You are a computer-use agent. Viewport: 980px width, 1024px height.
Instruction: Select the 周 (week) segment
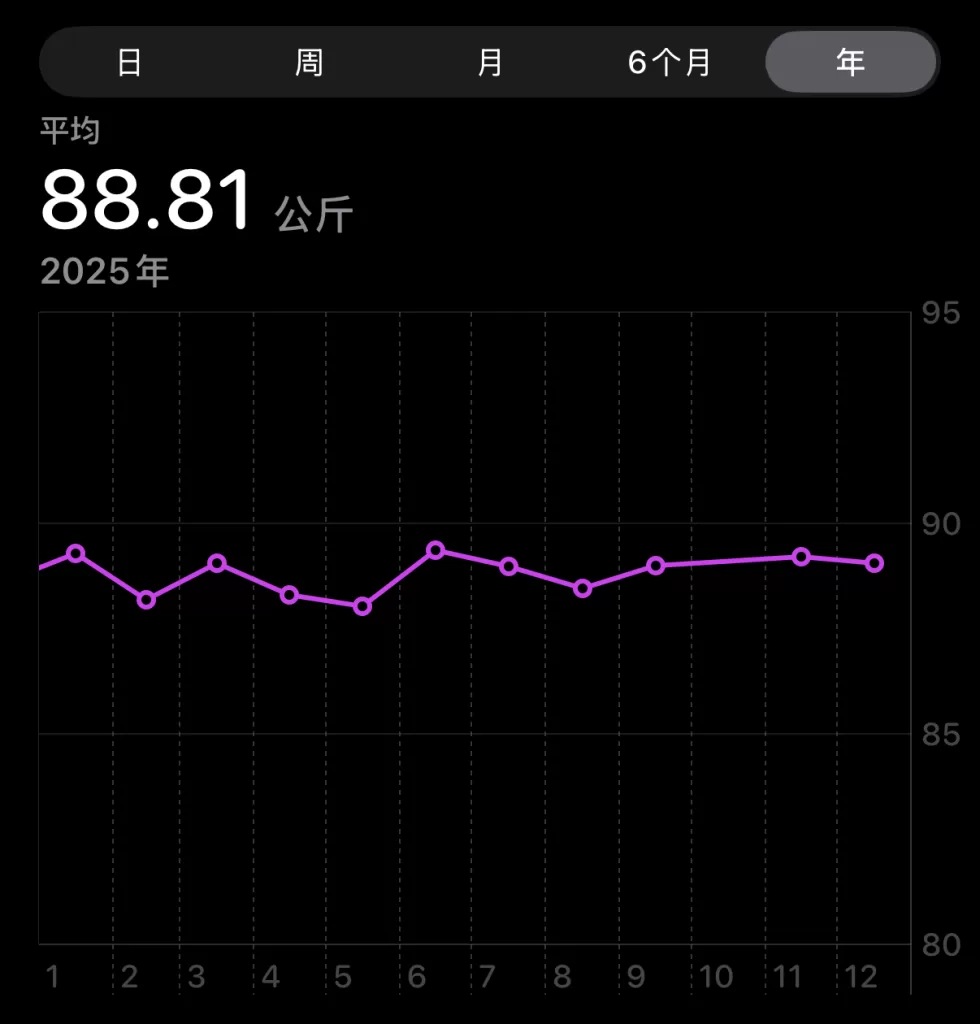309,62
